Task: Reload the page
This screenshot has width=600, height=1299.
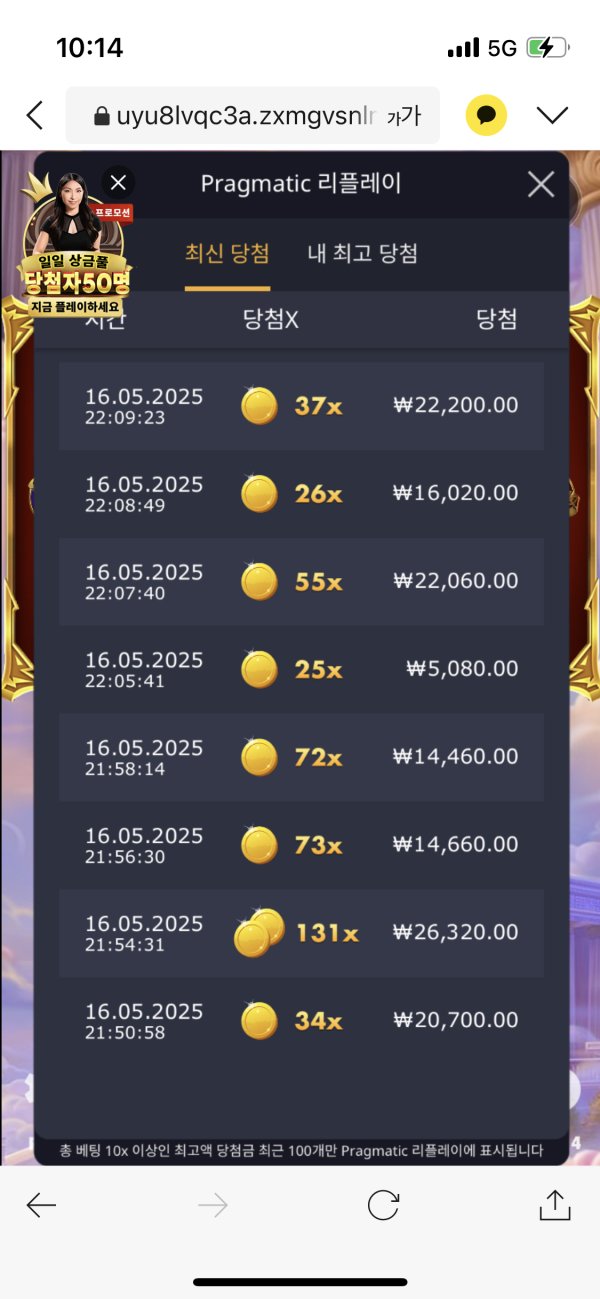Action: click(x=383, y=1205)
